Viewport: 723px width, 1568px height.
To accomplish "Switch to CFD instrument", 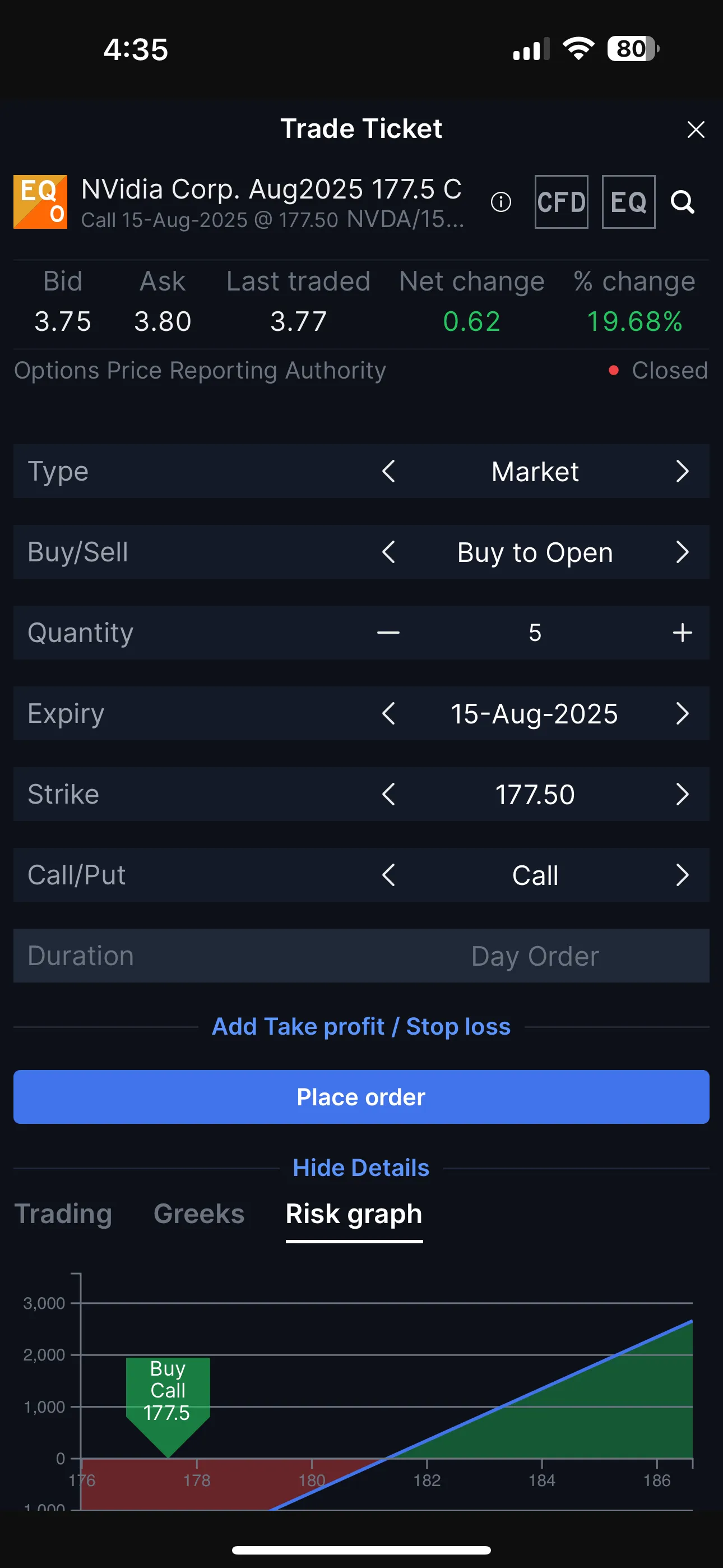I will point(561,202).
